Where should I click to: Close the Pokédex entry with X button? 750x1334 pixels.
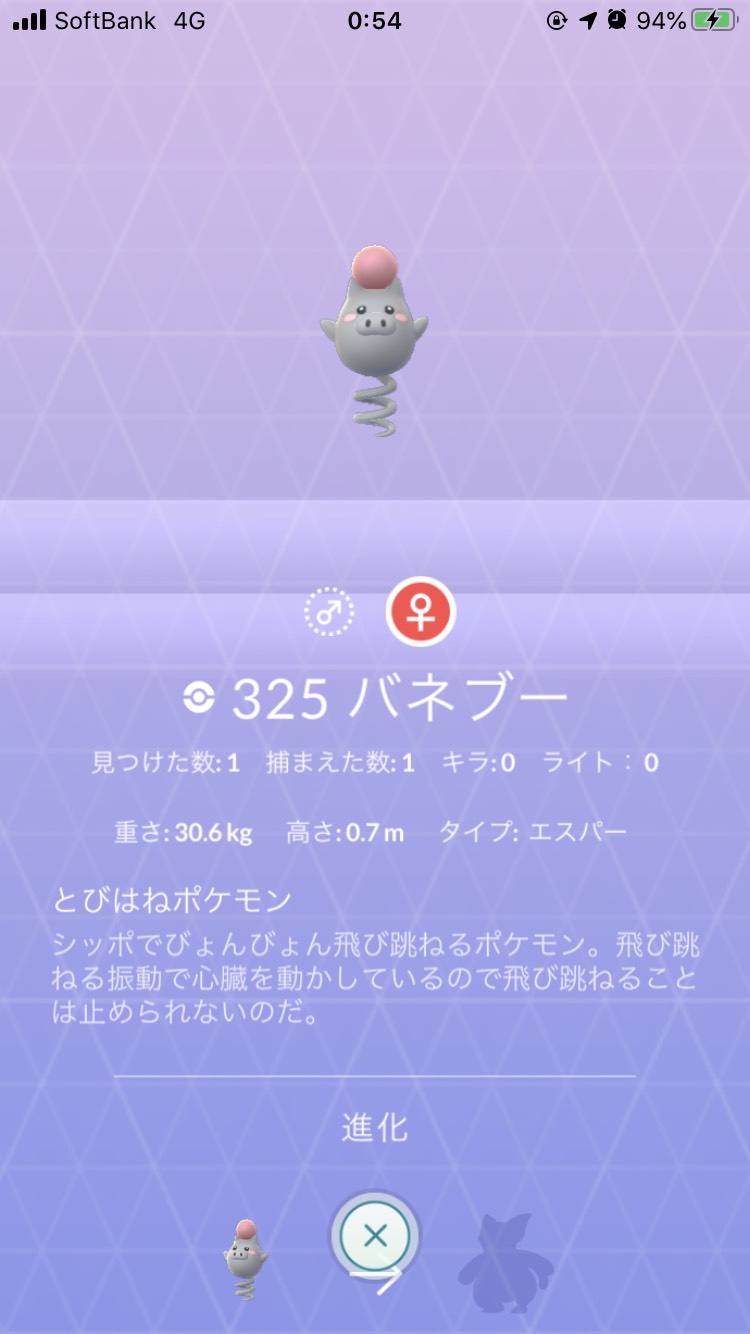(375, 1236)
